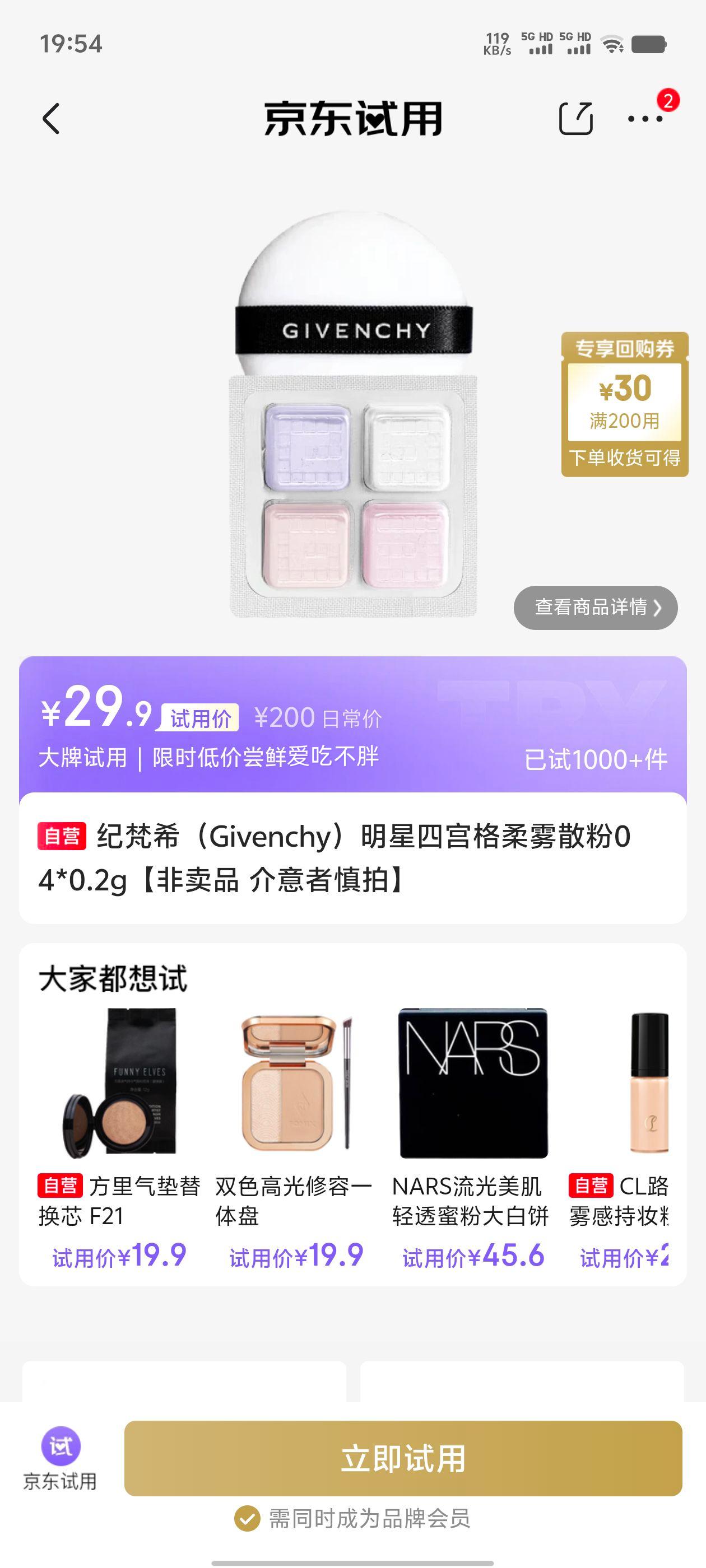Select the 京东试用 title in the header

pyautogui.click(x=354, y=119)
